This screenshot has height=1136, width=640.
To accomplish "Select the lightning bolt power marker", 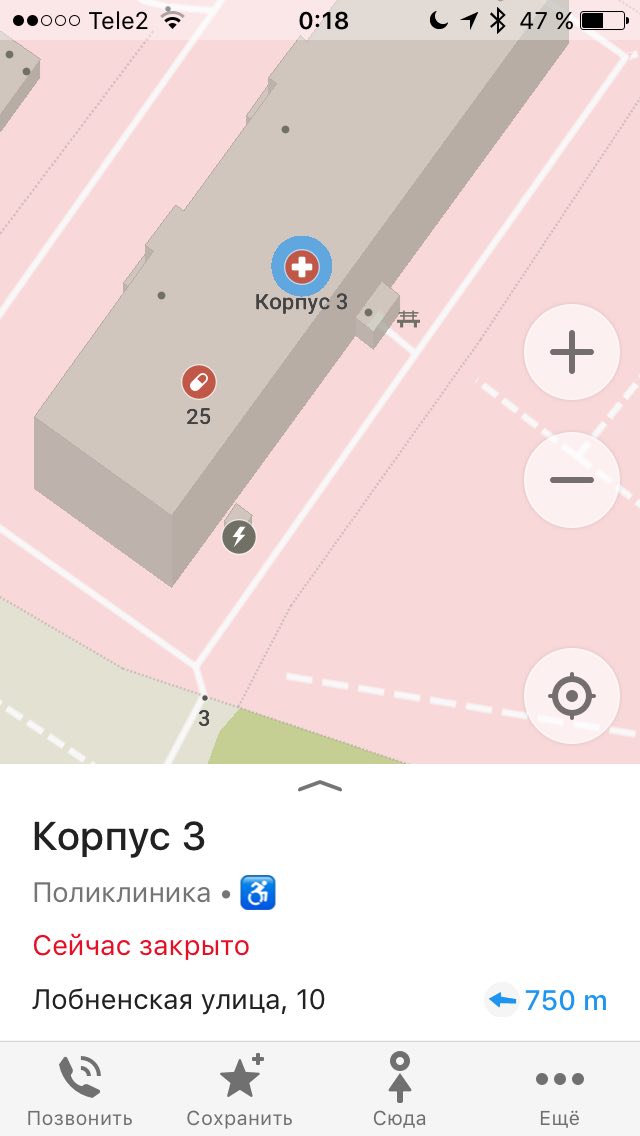I will coord(239,537).
